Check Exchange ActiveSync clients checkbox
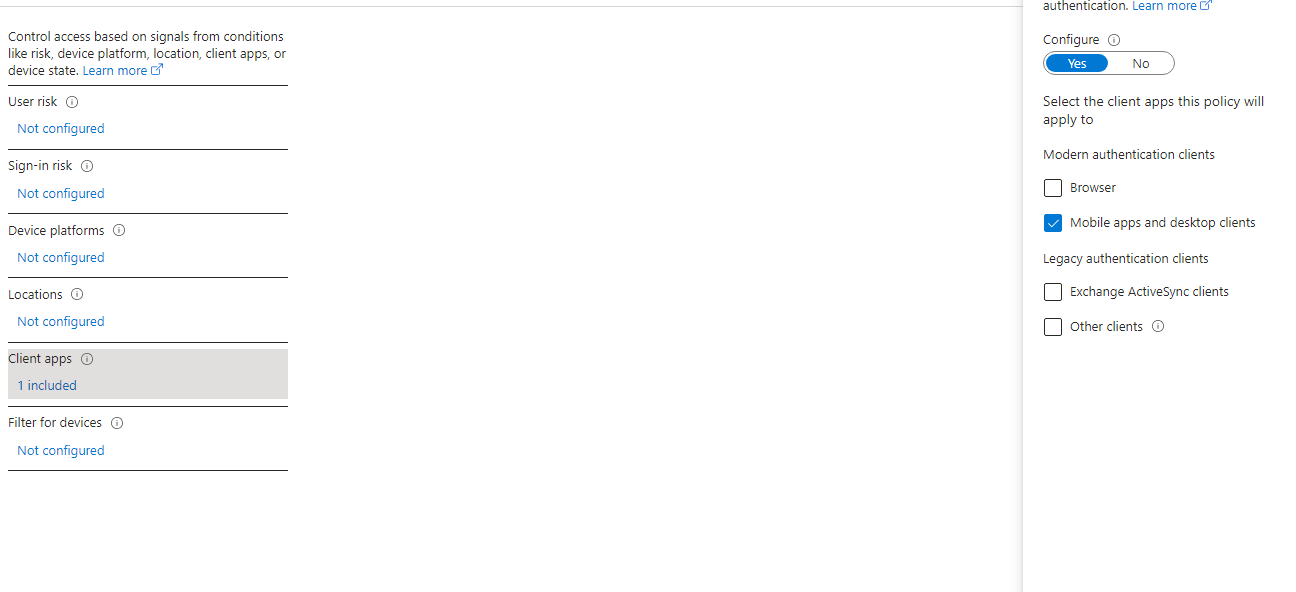Viewport: 1296px width, 592px height. [1053, 292]
